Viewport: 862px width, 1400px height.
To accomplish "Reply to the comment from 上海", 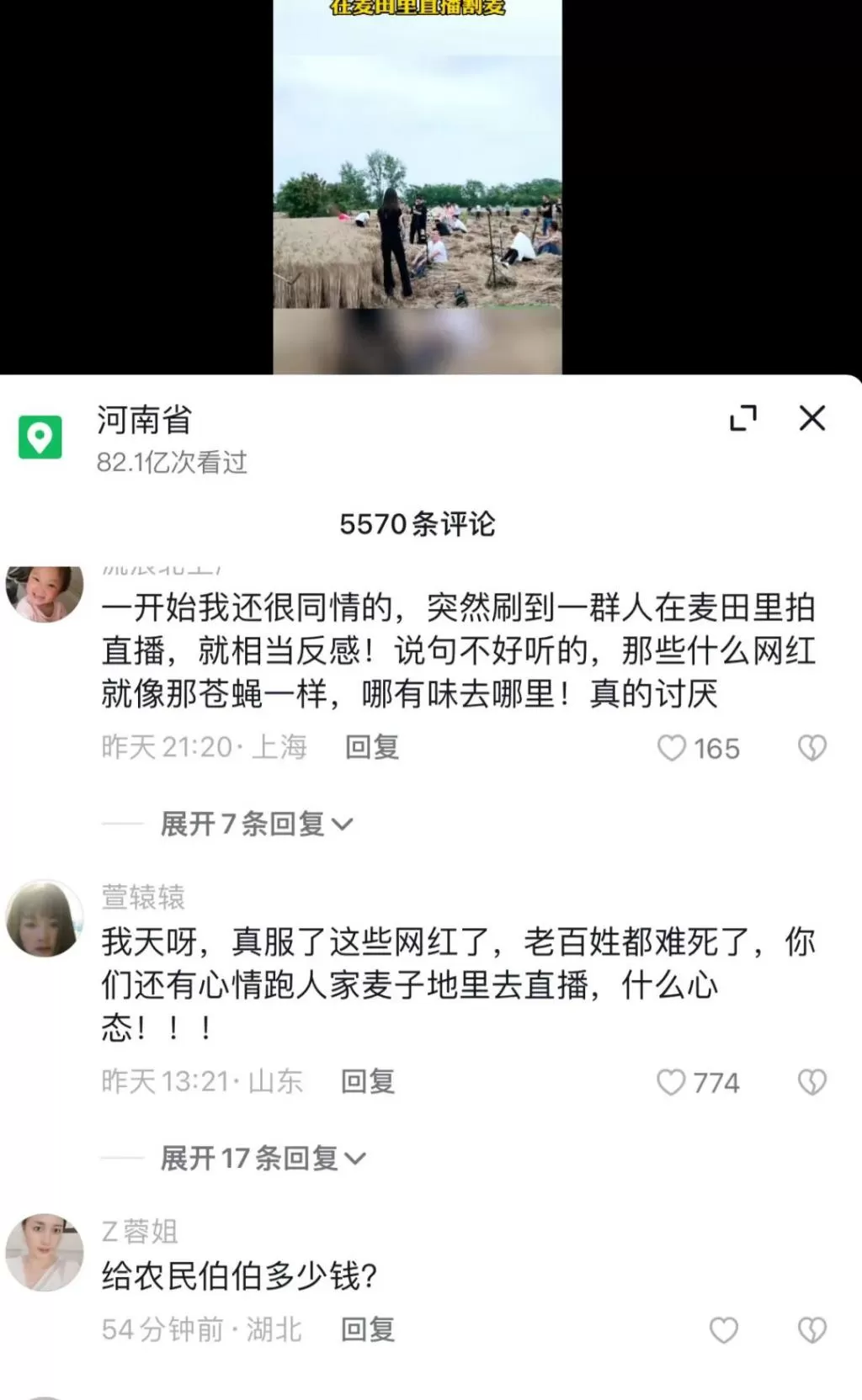I will coord(371,747).
